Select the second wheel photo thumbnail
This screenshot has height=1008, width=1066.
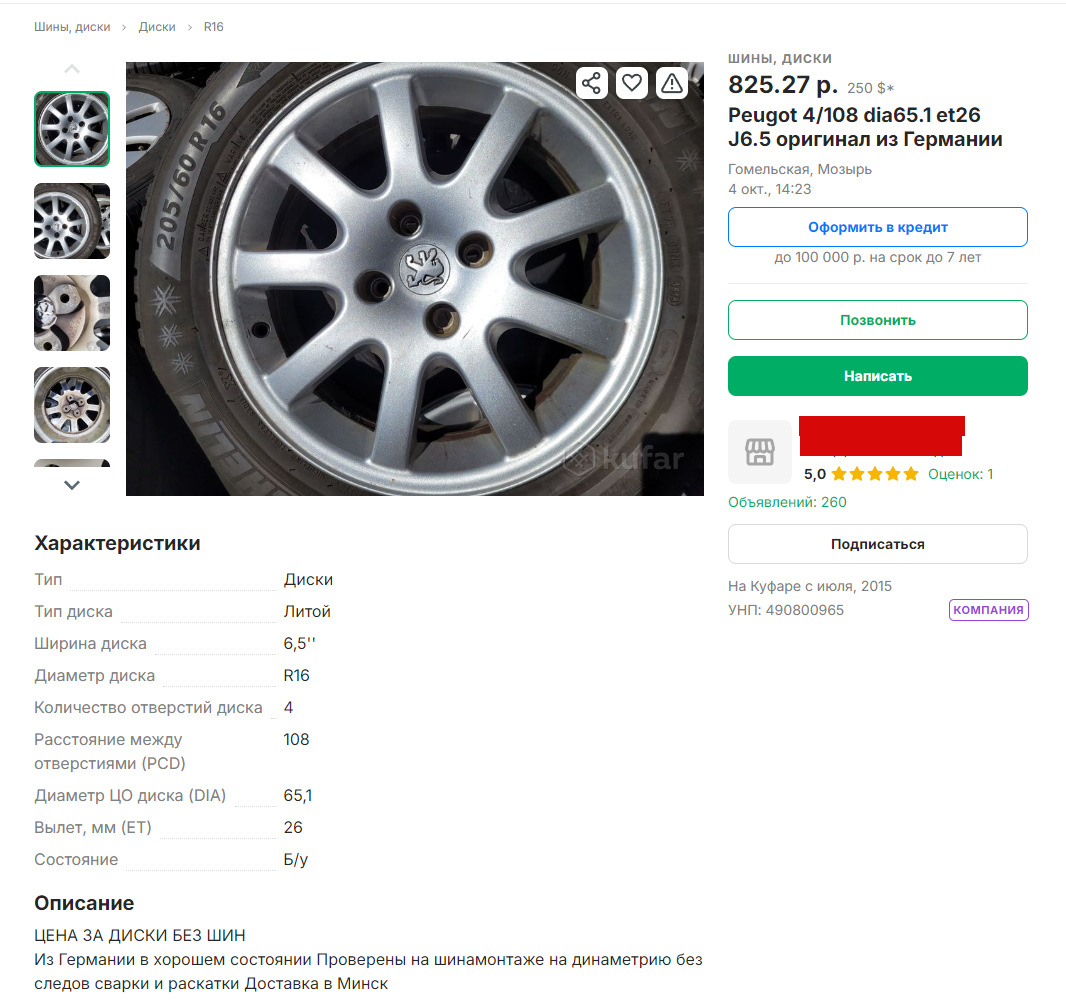(x=72, y=221)
